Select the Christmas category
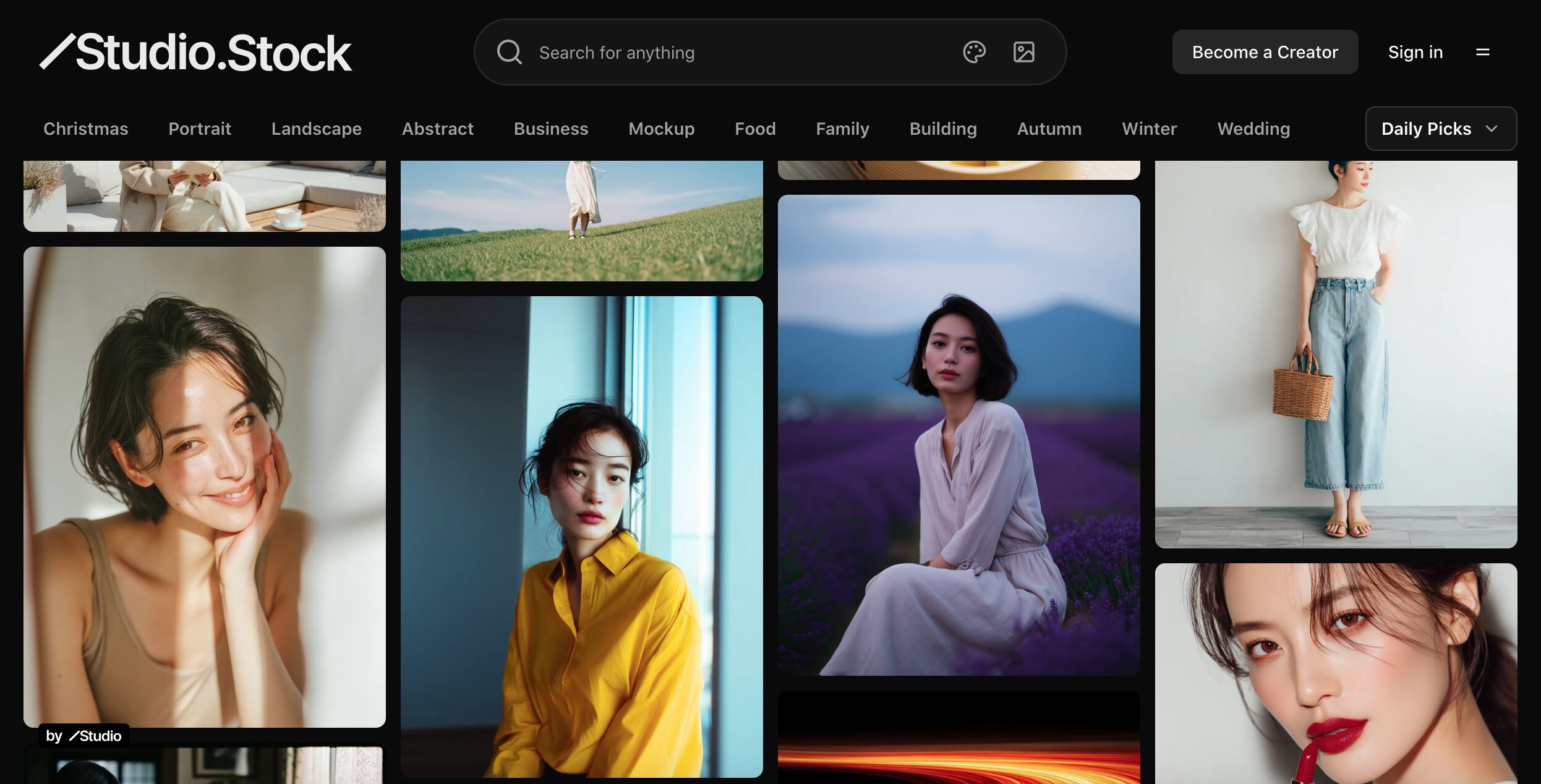 [86, 129]
